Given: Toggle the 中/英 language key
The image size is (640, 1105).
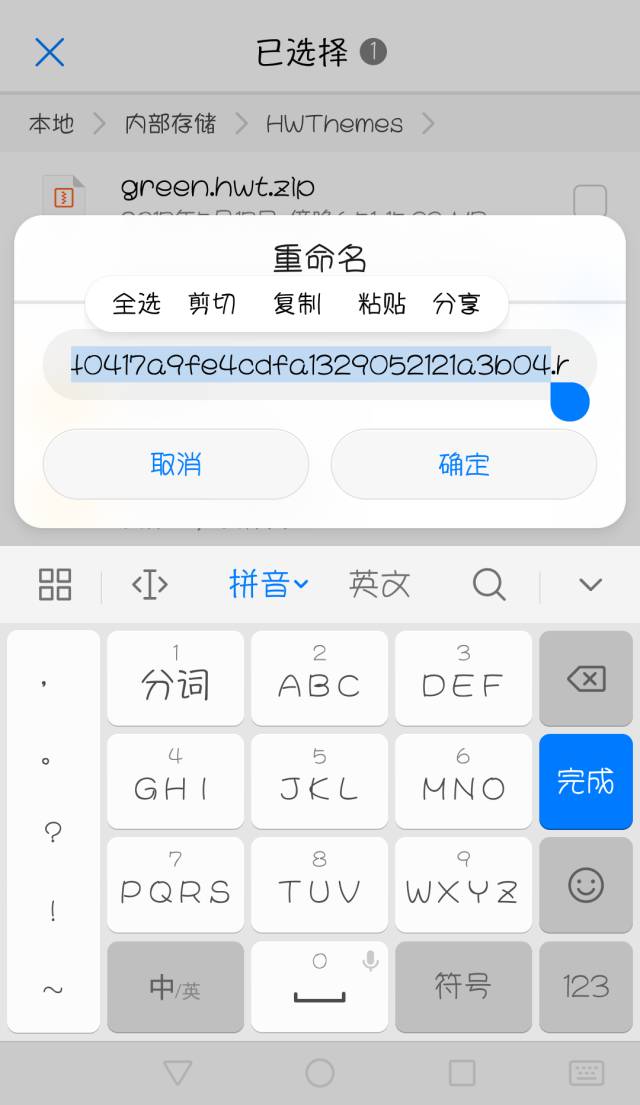Looking at the screenshot, I should pos(175,987).
